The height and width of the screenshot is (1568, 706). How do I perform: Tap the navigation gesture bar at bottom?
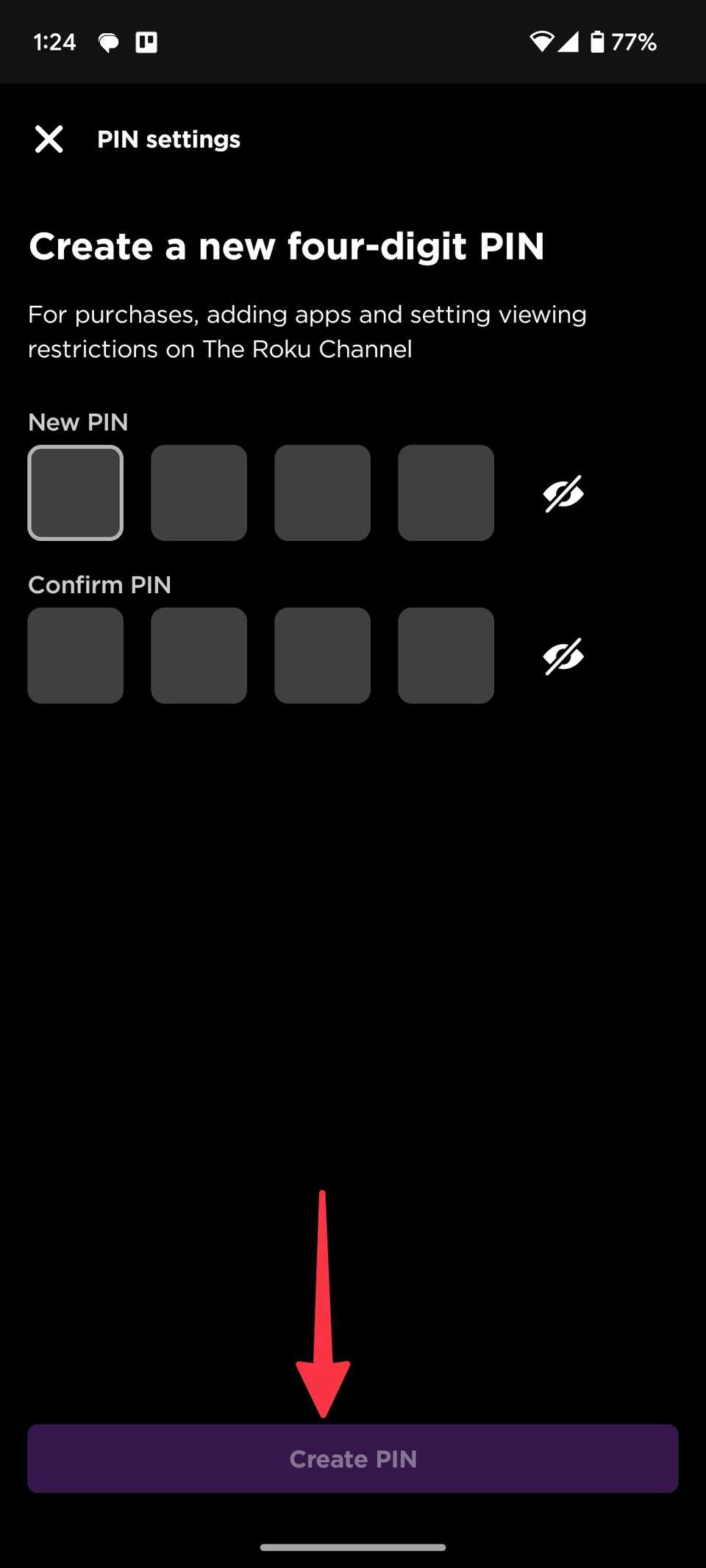(x=353, y=1545)
